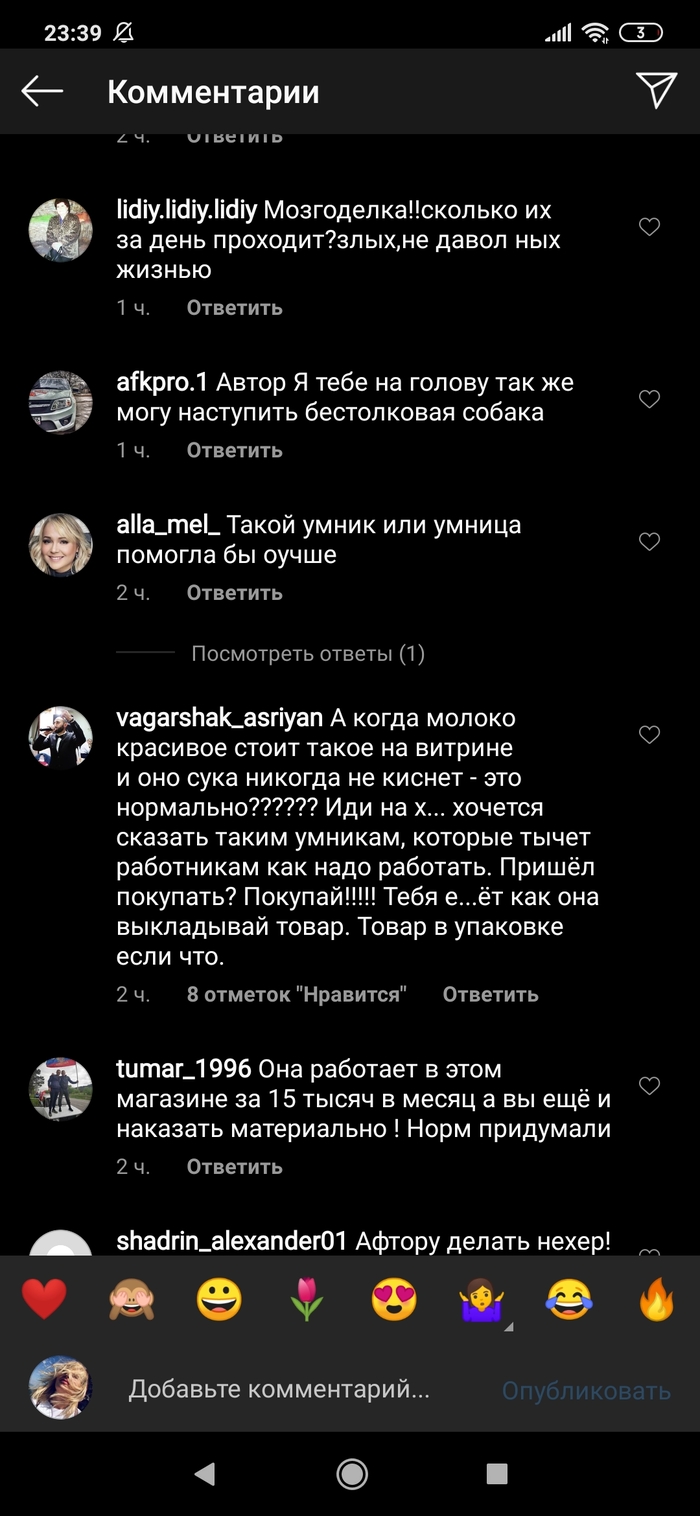Open afkpro.1's profile picture
Image resolution: width=700 pixels, height=1516 pixels.
pyautogui.click(x=61, y=402)
